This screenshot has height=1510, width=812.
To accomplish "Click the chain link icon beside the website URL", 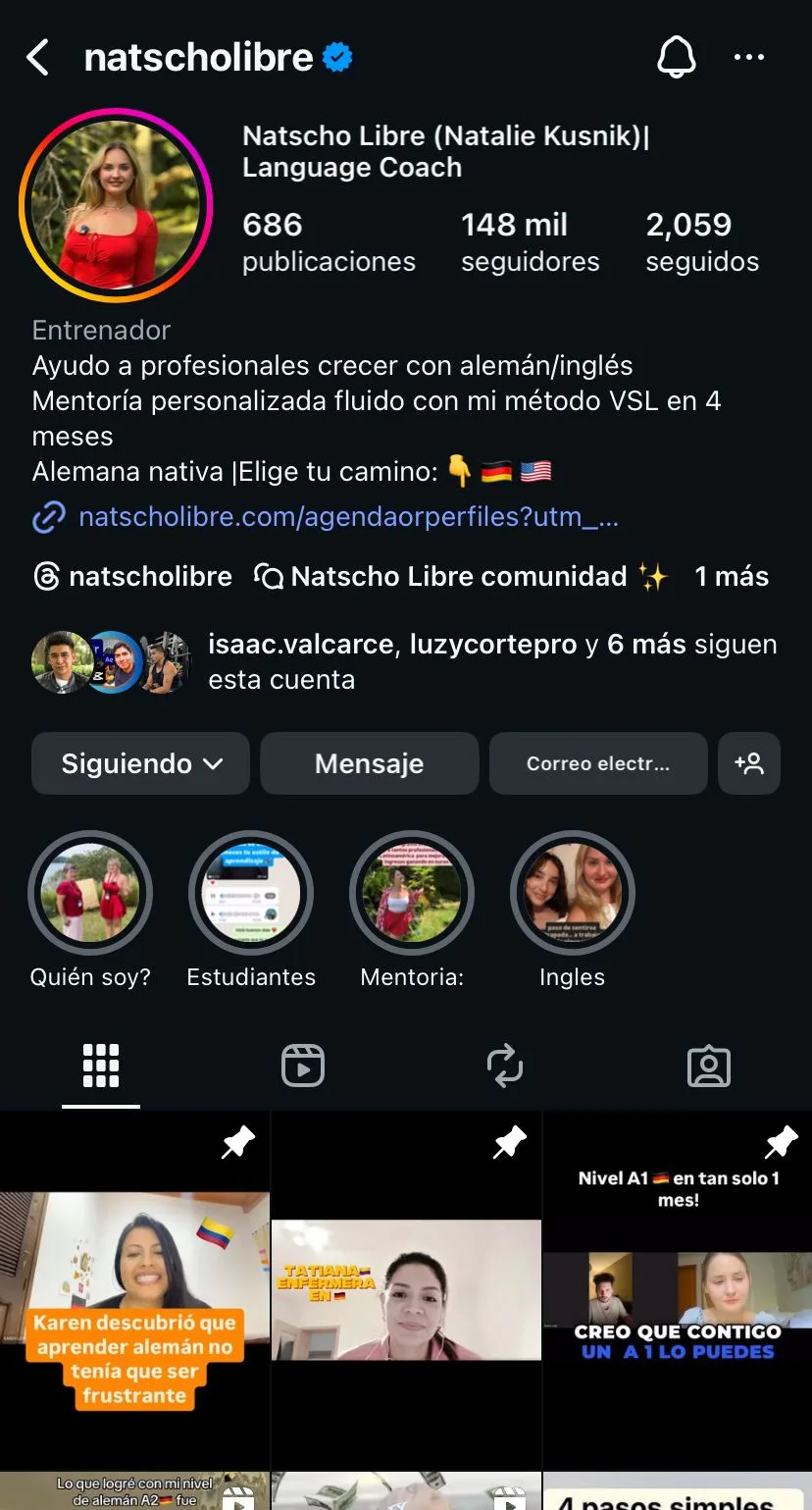I will tap(48, 517).
